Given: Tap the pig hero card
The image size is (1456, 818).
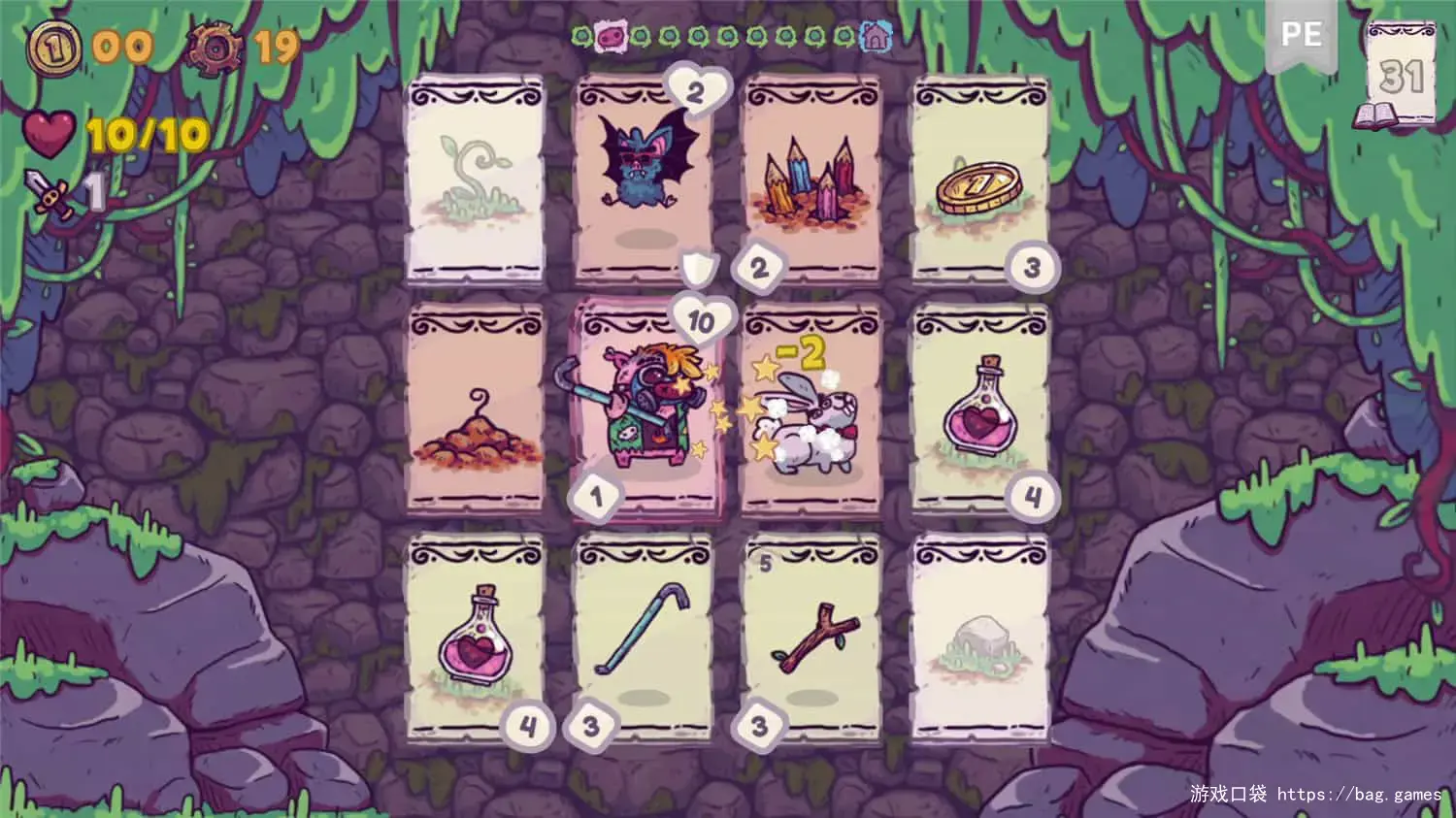Looking at the screenshot, I should pos(645,408).
